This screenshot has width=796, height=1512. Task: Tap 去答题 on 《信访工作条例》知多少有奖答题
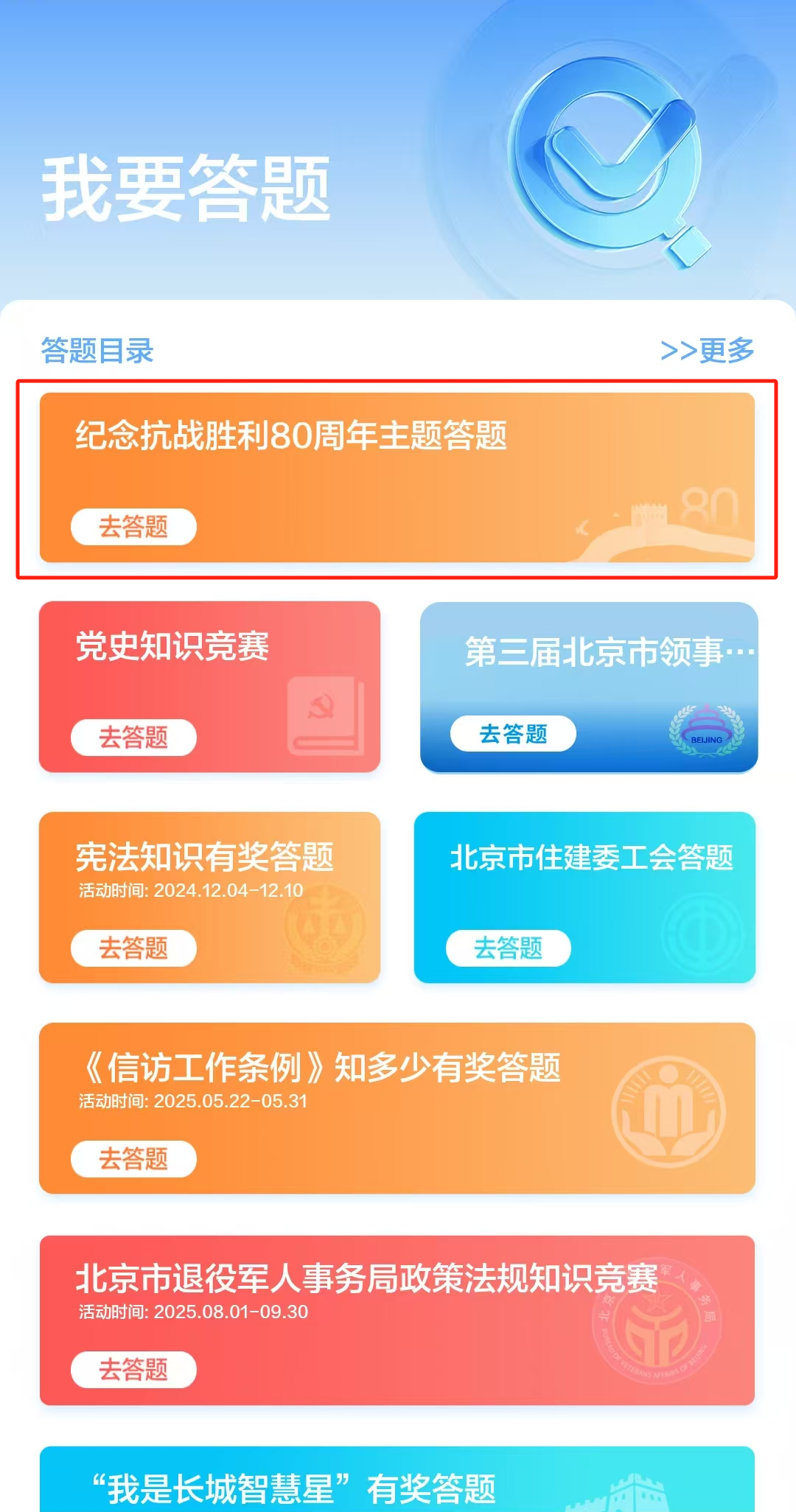133,1159
